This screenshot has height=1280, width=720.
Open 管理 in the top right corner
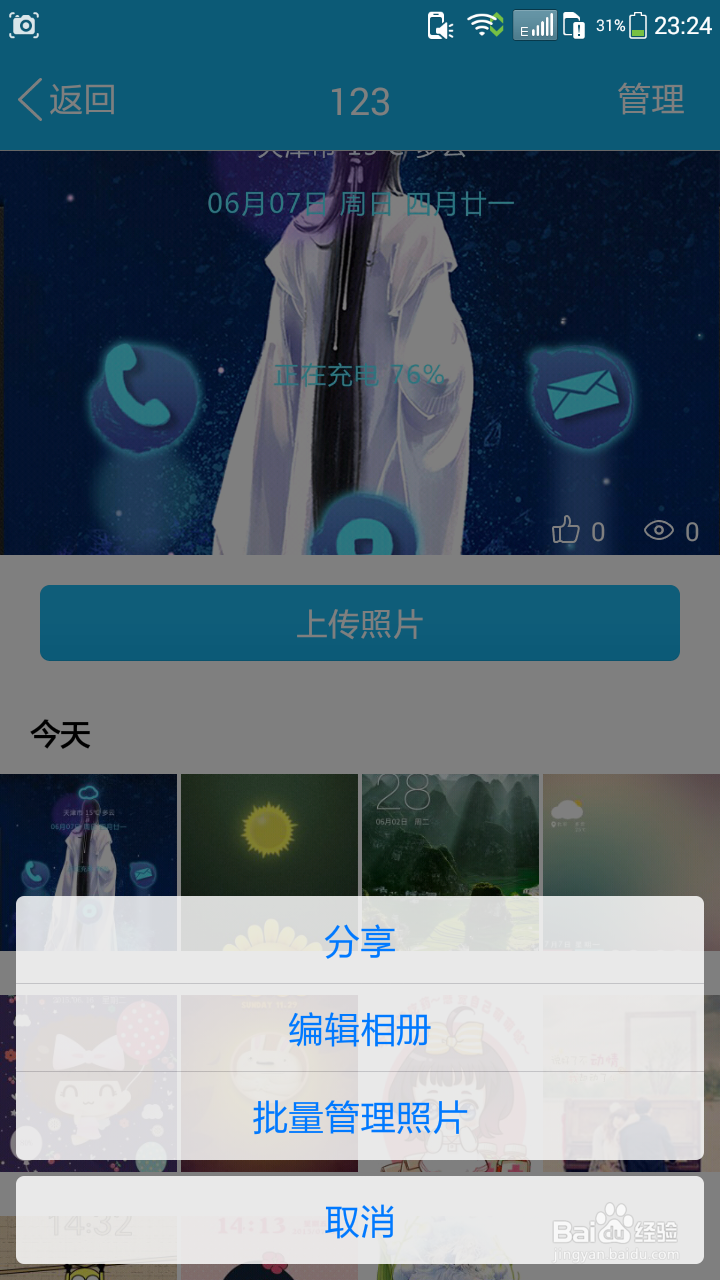pyautogui.click(x=652, y=99)
